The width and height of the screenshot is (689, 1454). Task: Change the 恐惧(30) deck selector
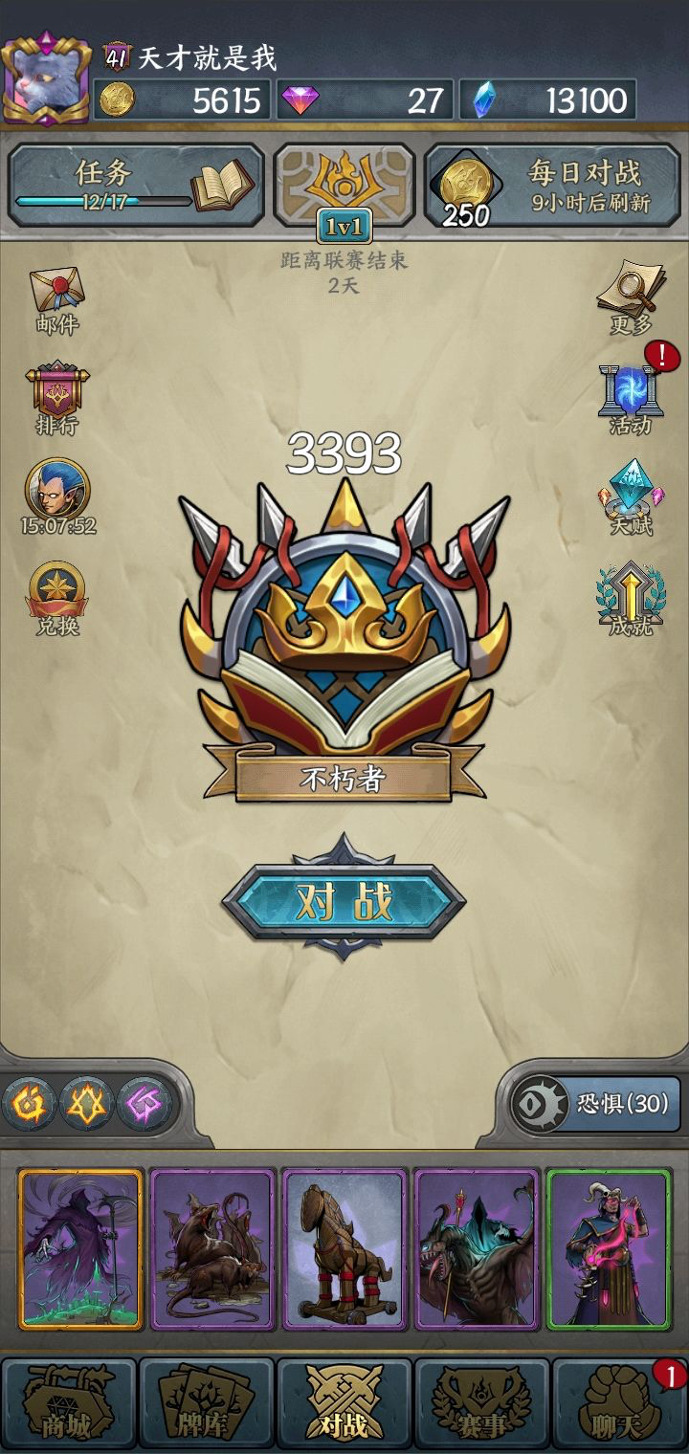coord(595,1104)
